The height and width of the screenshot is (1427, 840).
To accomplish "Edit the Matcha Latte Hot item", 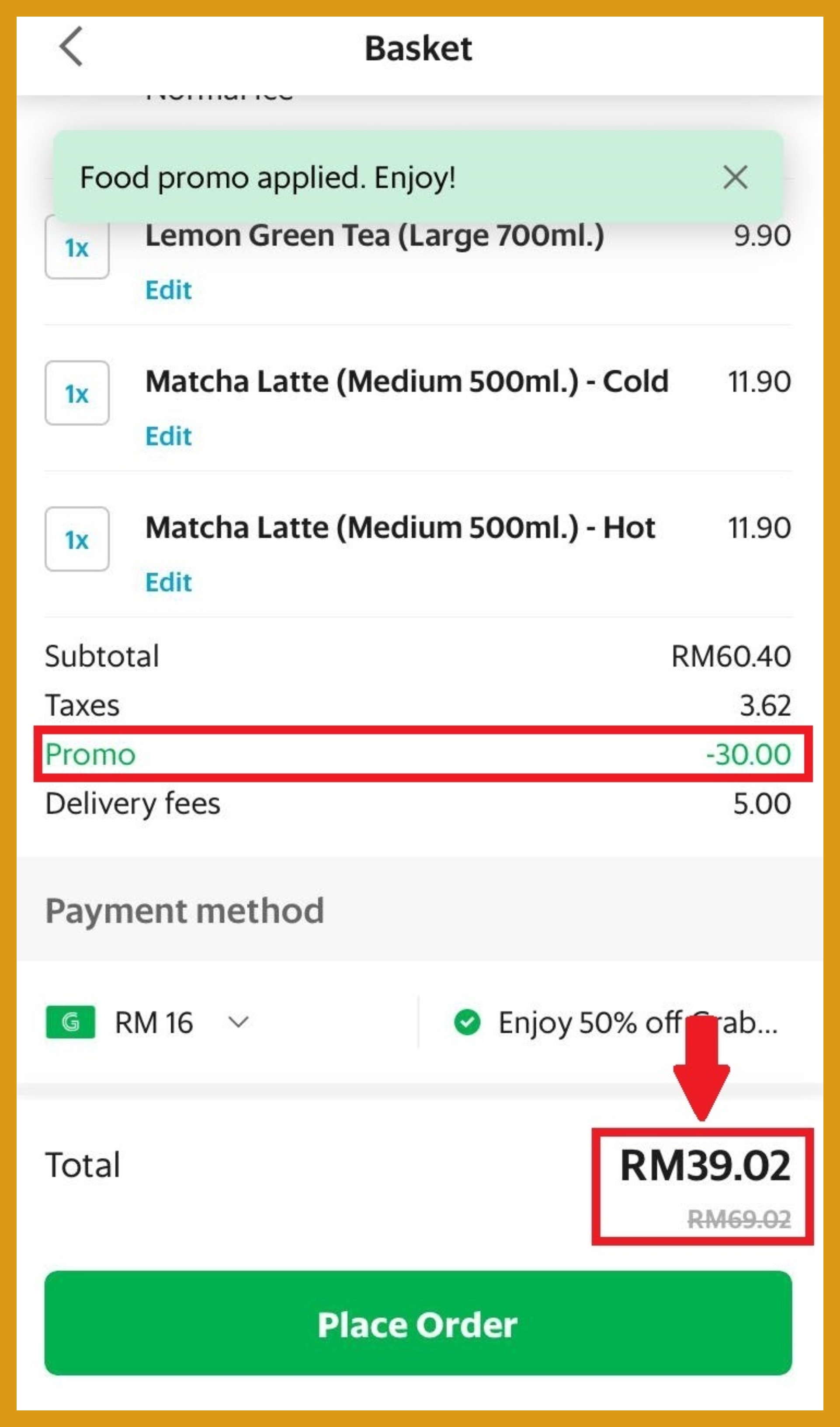I will [168, 582].
